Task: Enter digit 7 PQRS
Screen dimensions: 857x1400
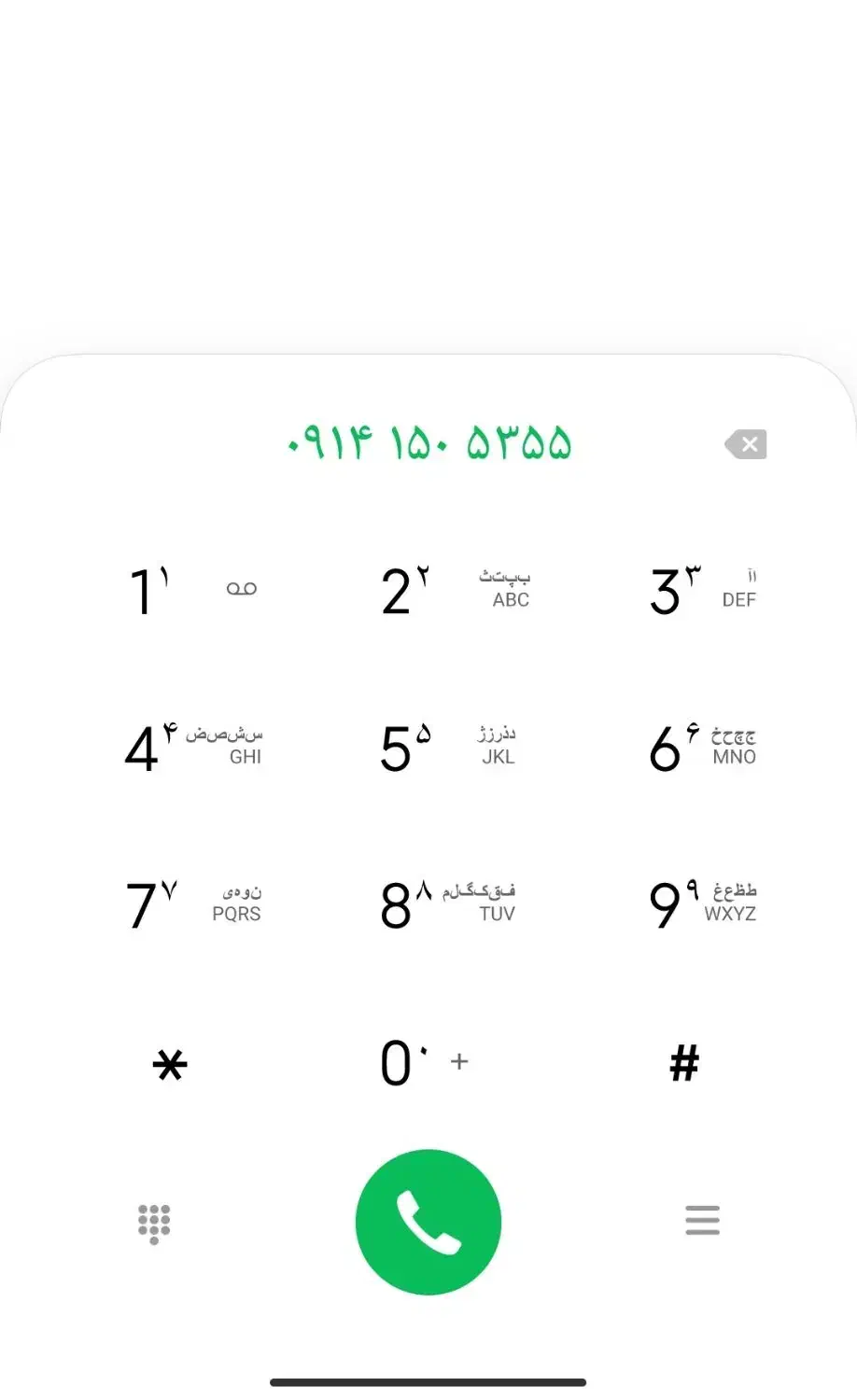Action: (193, 904)
